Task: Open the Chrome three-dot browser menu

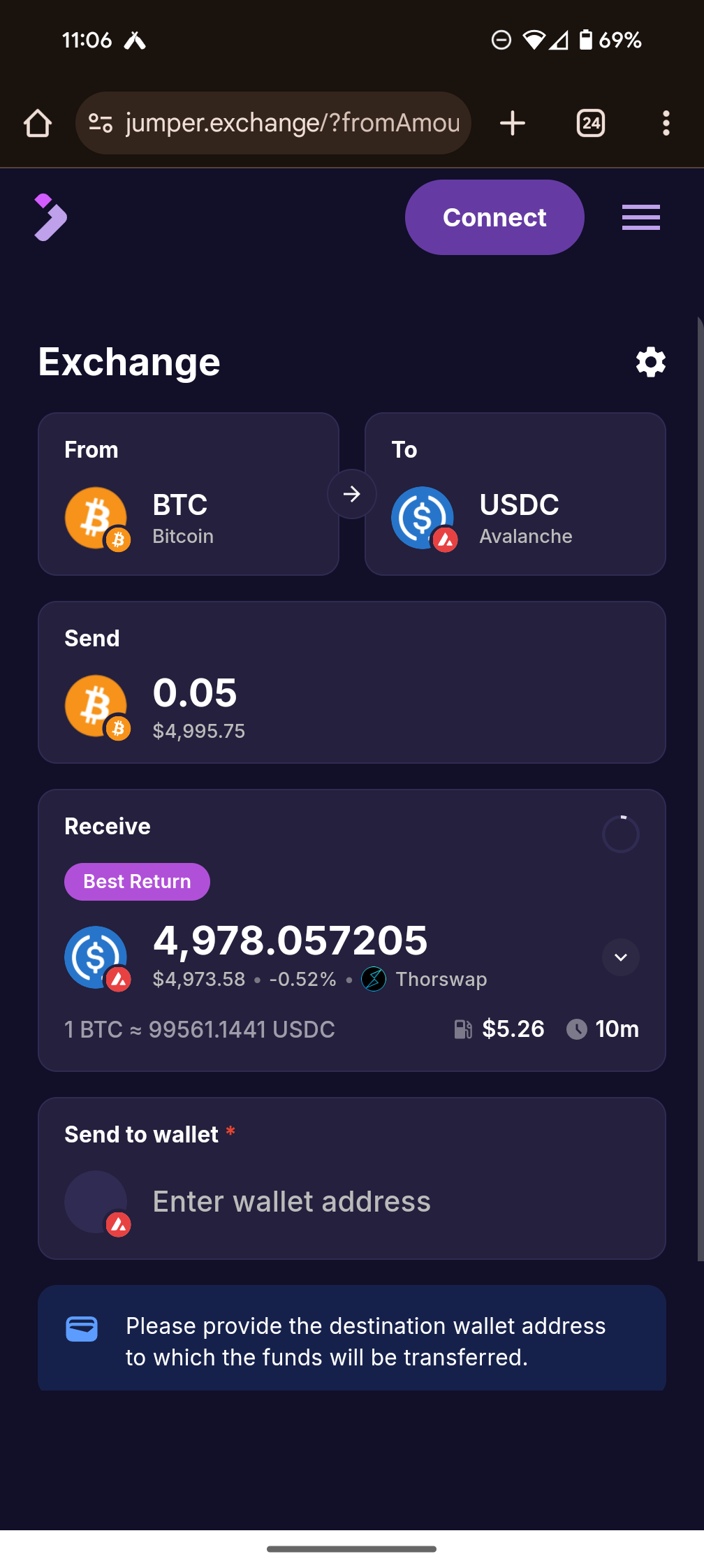Action: point(666,122)
